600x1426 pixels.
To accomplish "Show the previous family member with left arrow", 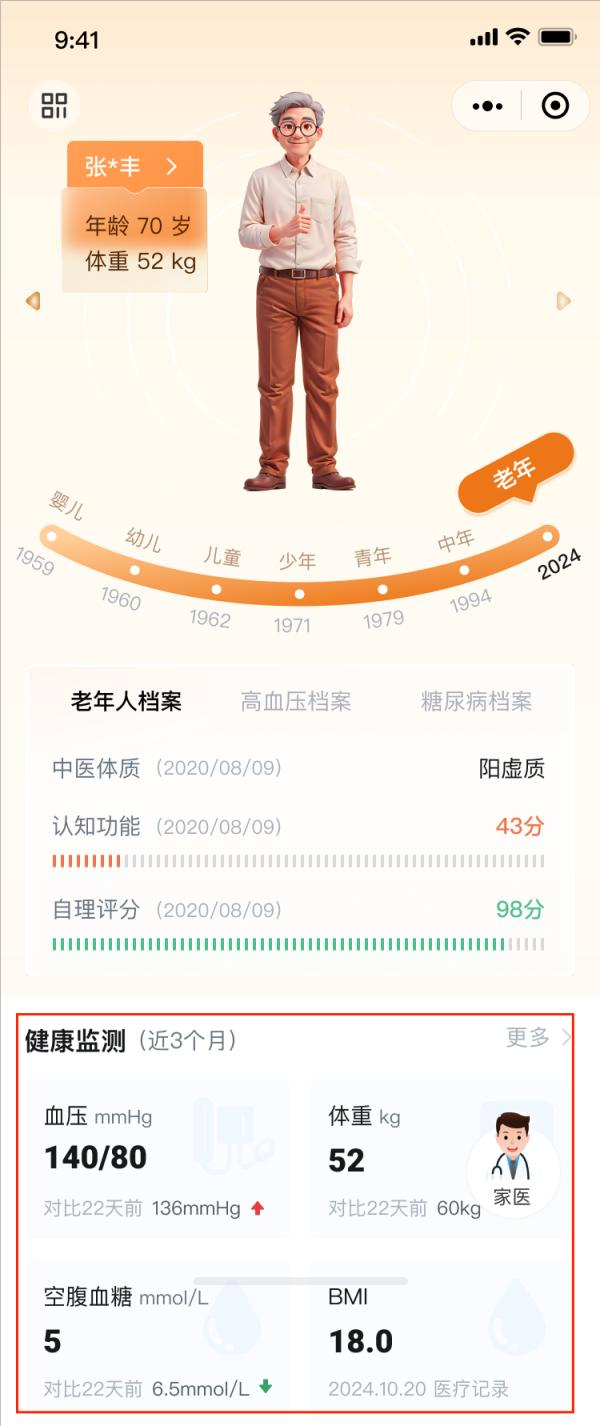I will point(33,300).
